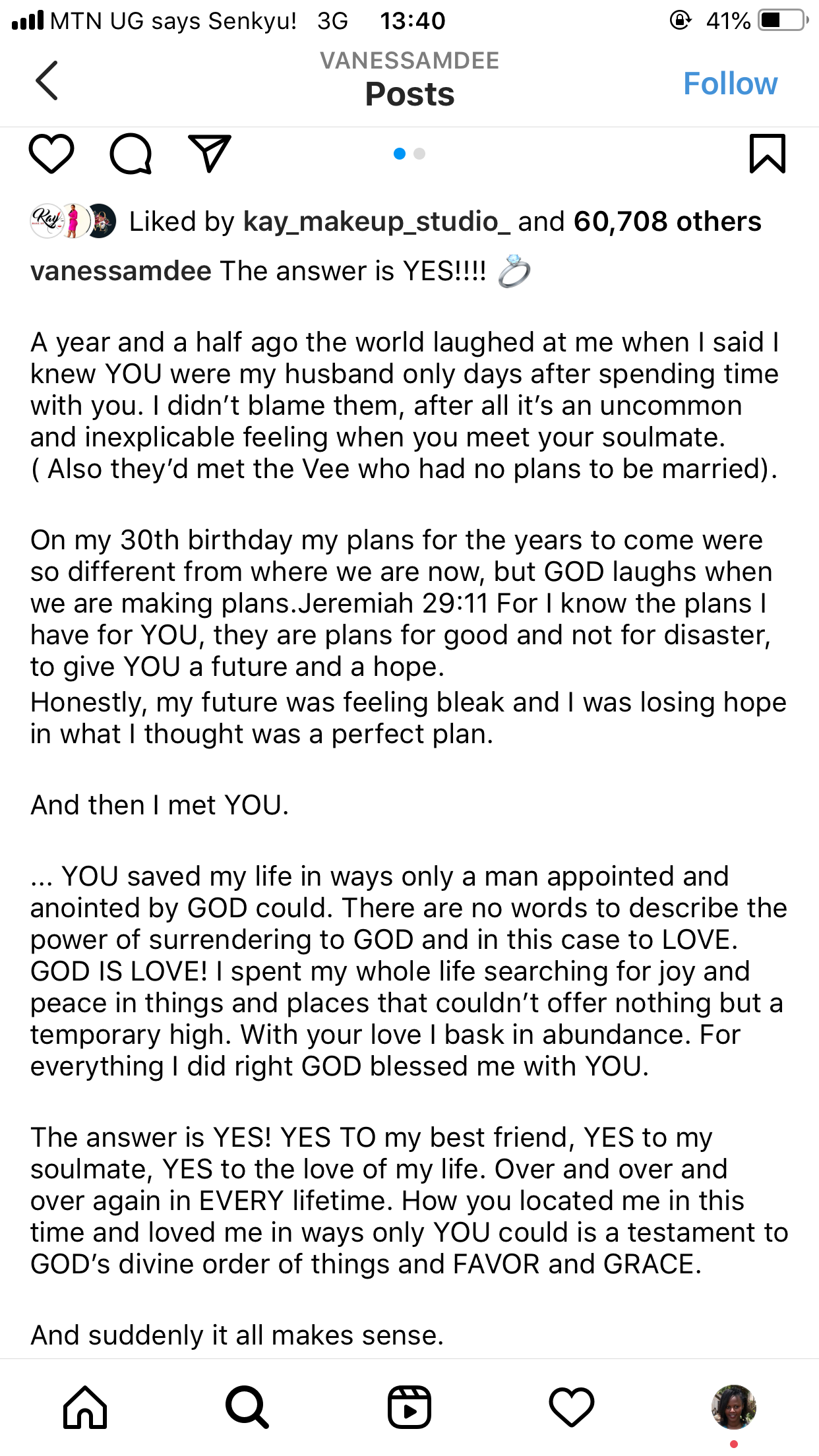This screenshot has width=819, height=1456.
Task: Switch to the Reels tab
Action: point(409,1407)
